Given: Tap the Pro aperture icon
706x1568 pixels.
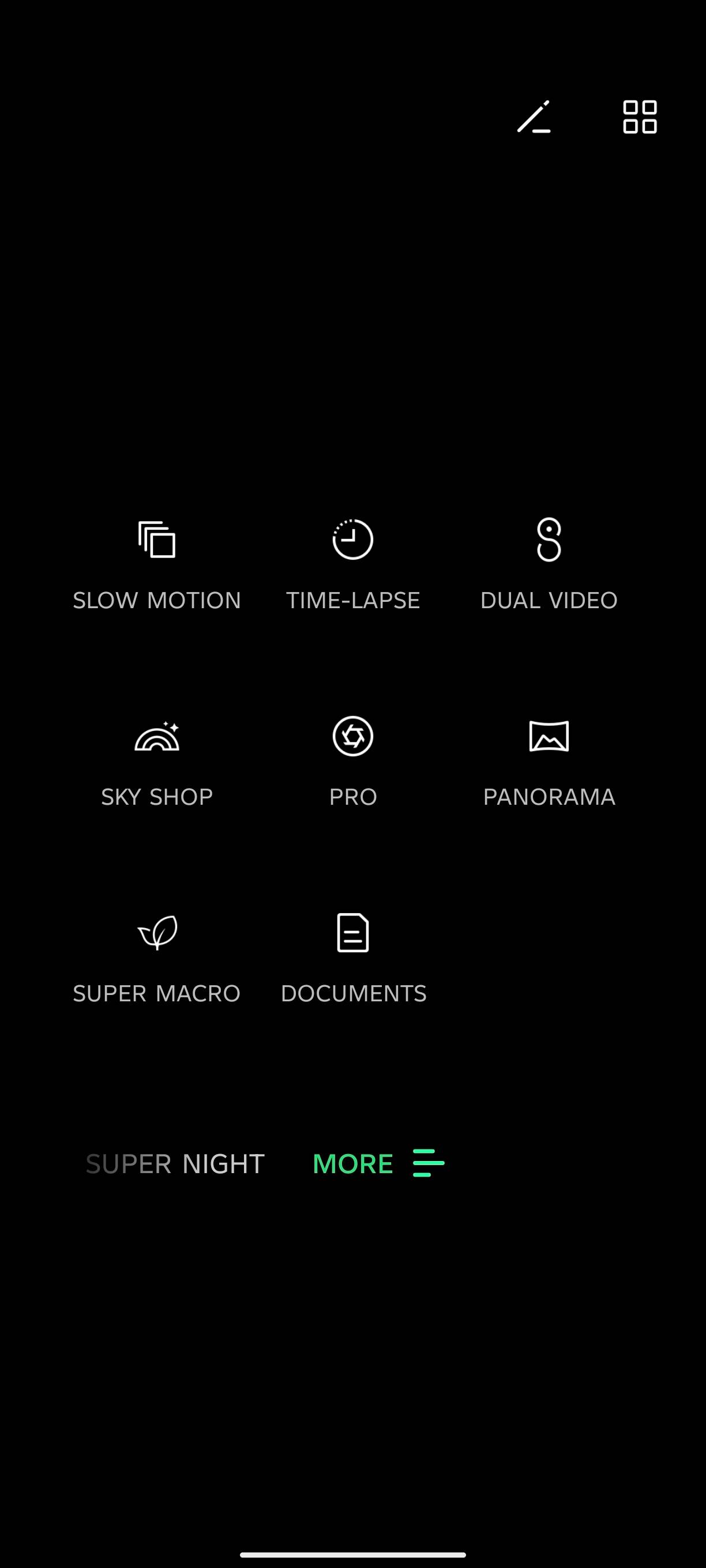Looking at the screenshot, I should pyautogui.click(x=352, y=736).
